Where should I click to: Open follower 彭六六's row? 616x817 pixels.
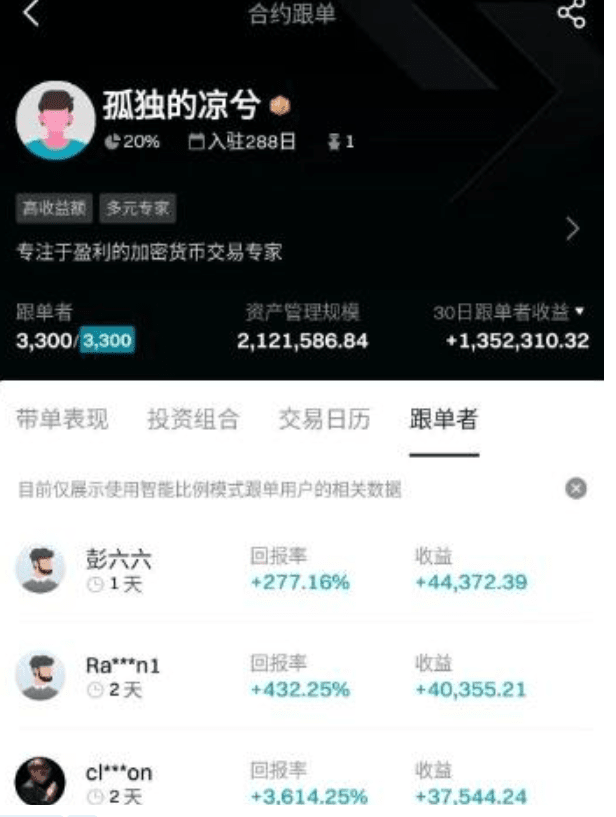click(x=300, y=570)
